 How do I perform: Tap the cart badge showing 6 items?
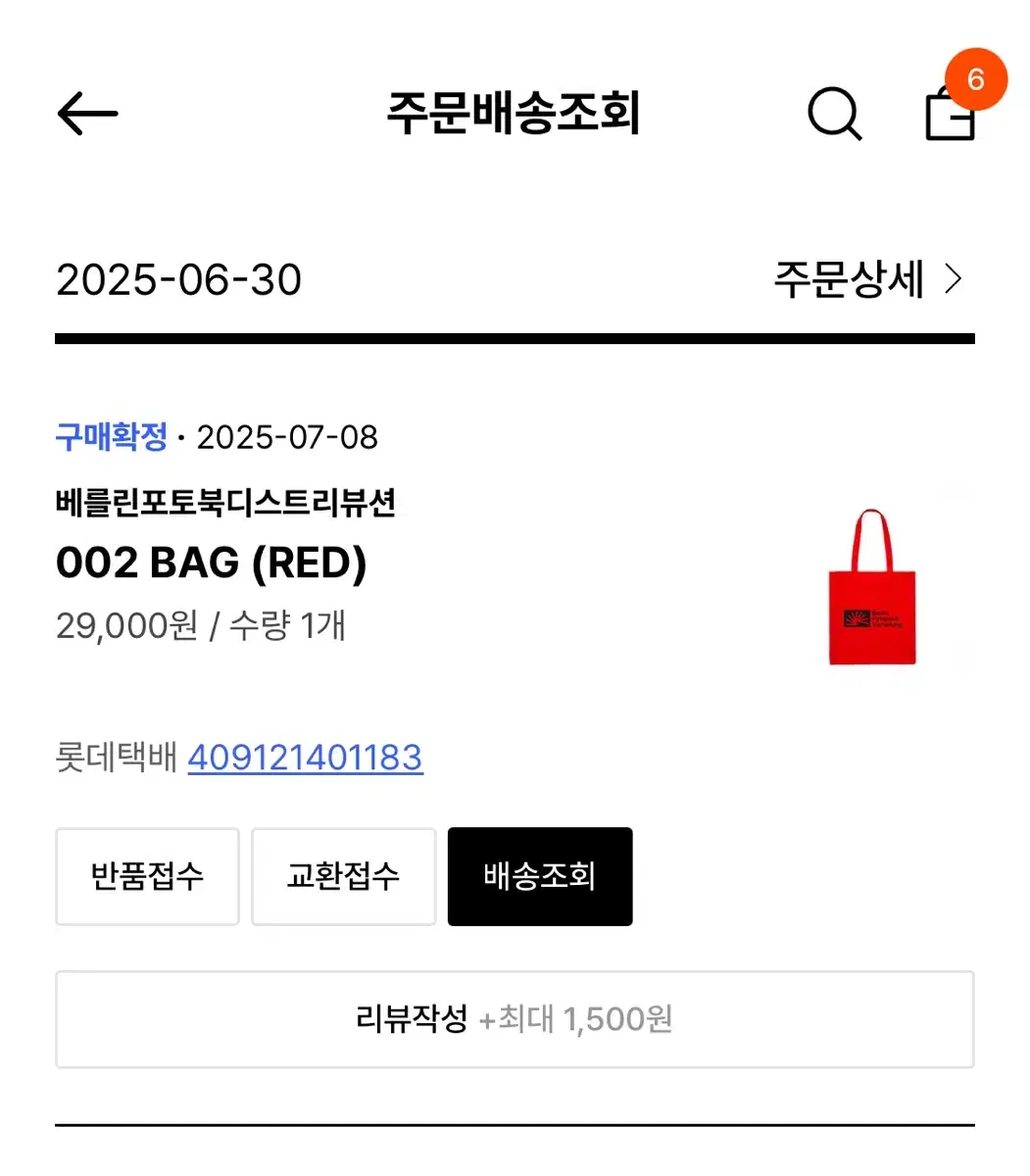point(976,80)
